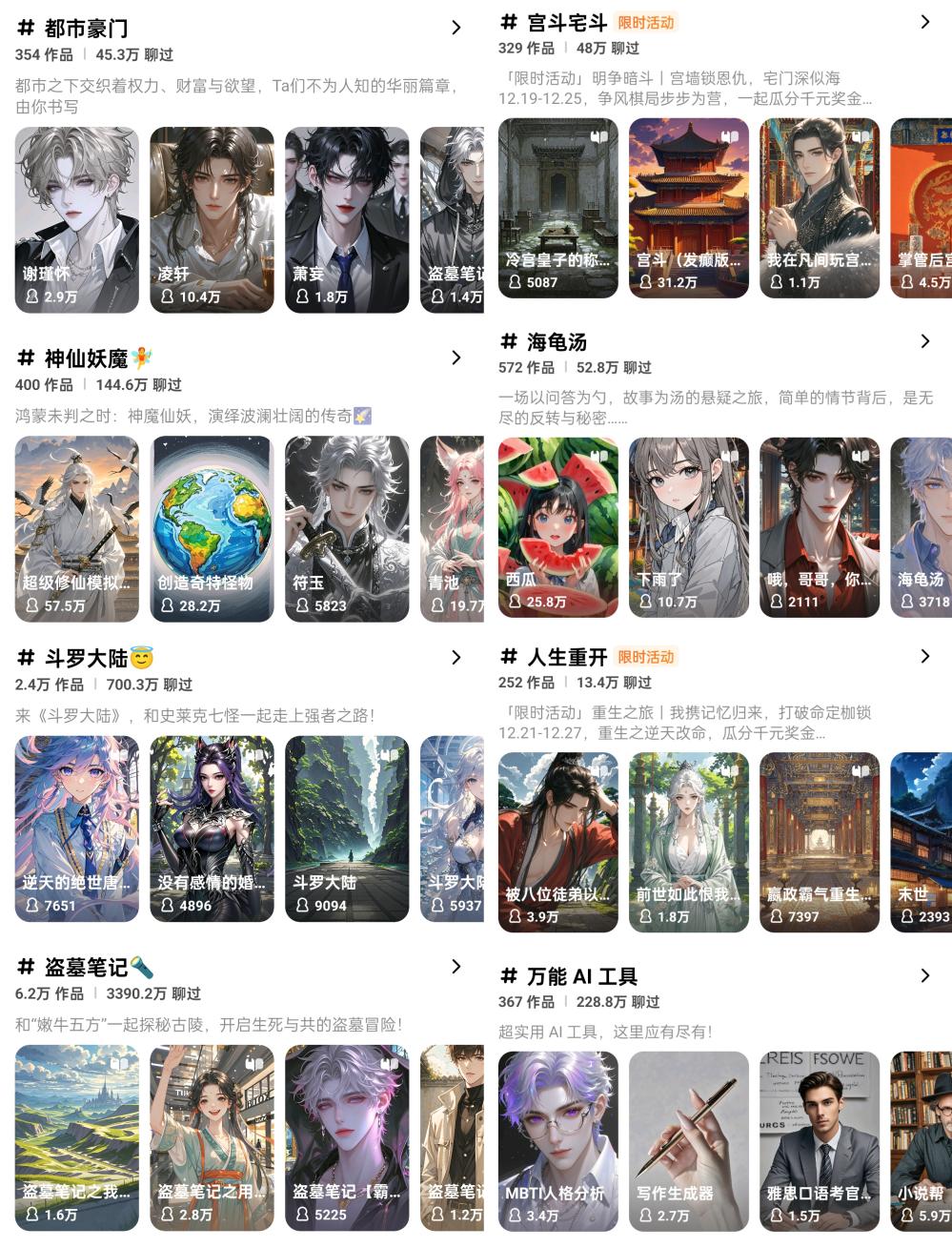Expand the 斗罗大陆 category
The image size is (952, 1248).
pos(456,658)
